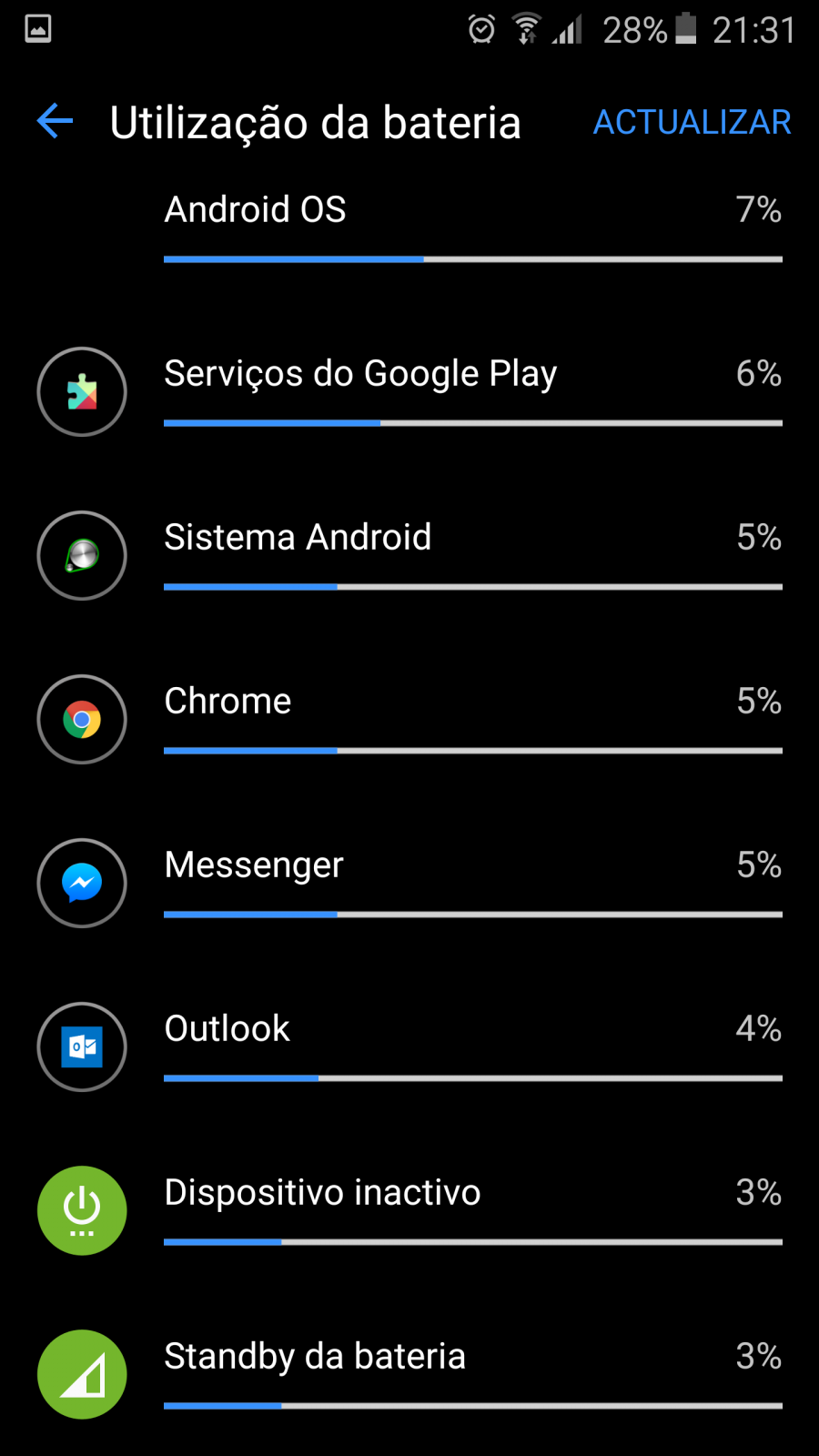Open Serviços do Google Play battery details
Viewport: 819px width, 1456px height.
[409, 391]
